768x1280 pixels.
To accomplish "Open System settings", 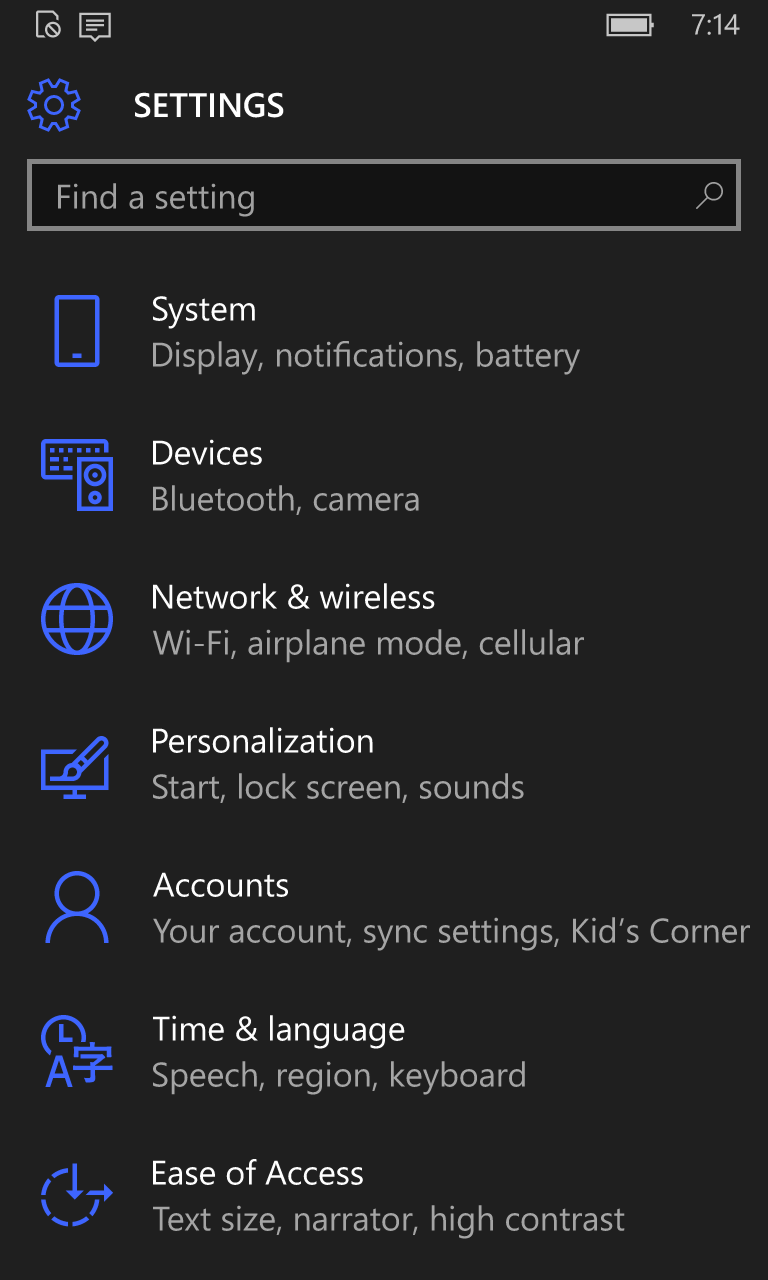I will point(384,332).
